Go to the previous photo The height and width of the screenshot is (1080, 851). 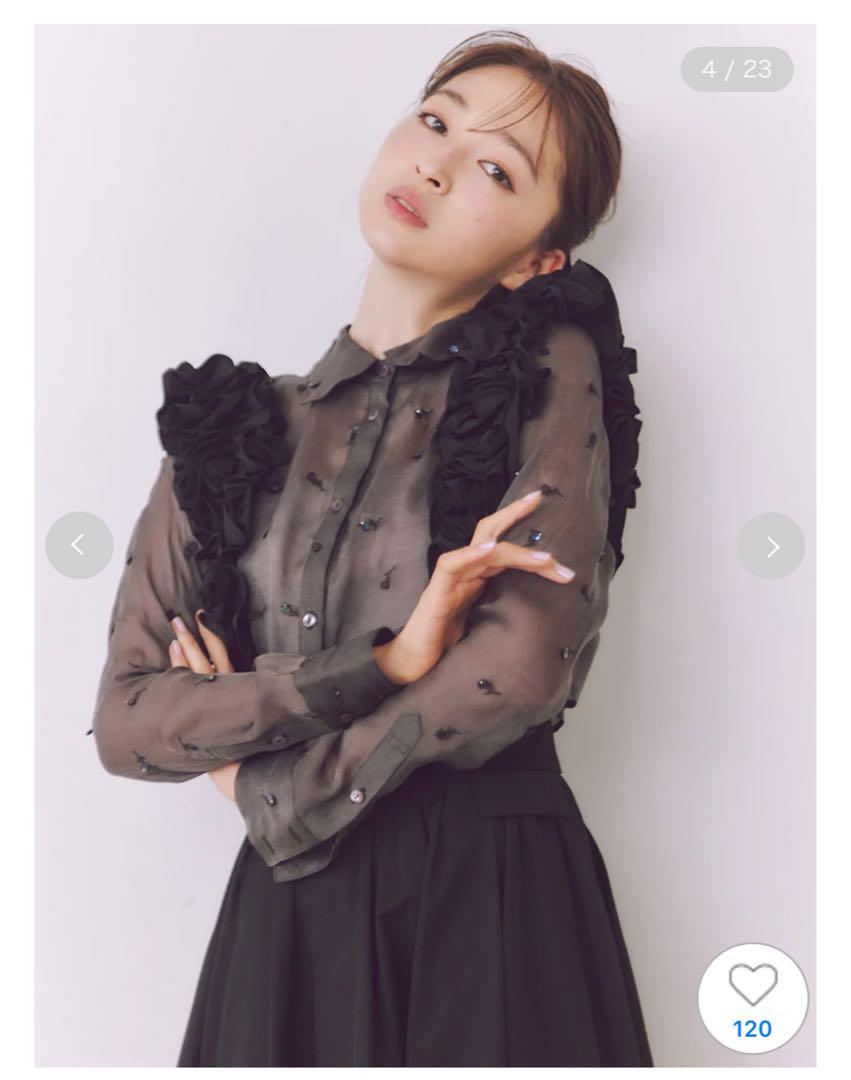point(79,545)
